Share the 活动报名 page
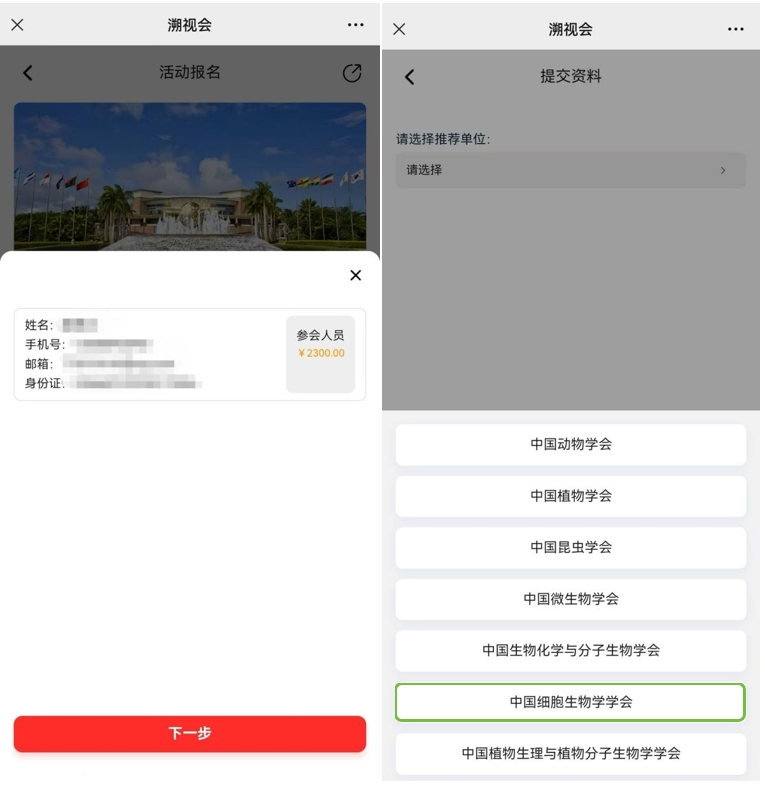This screenshot has width=765, height=786. click(x=351, y=73)
